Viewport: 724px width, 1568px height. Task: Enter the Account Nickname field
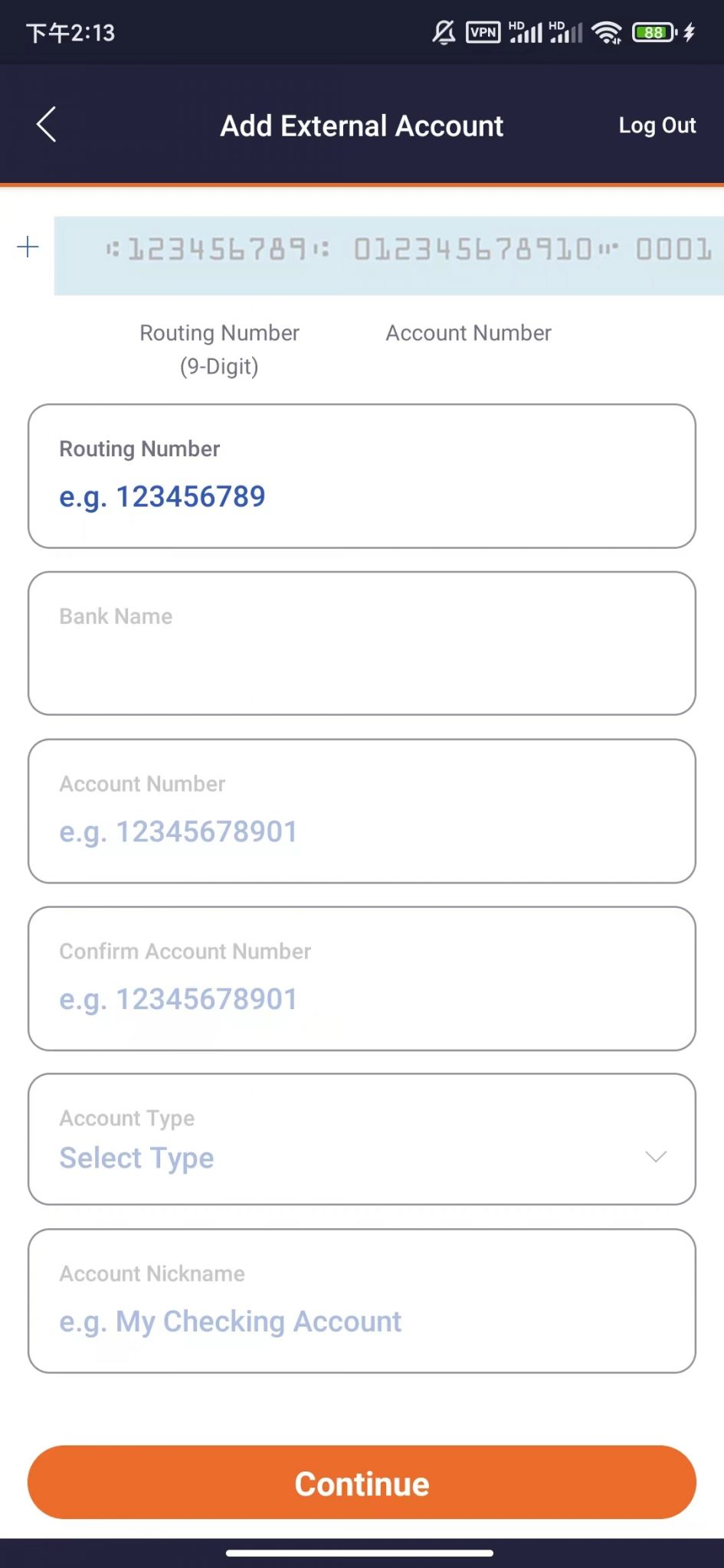(x=362, y=1301)
